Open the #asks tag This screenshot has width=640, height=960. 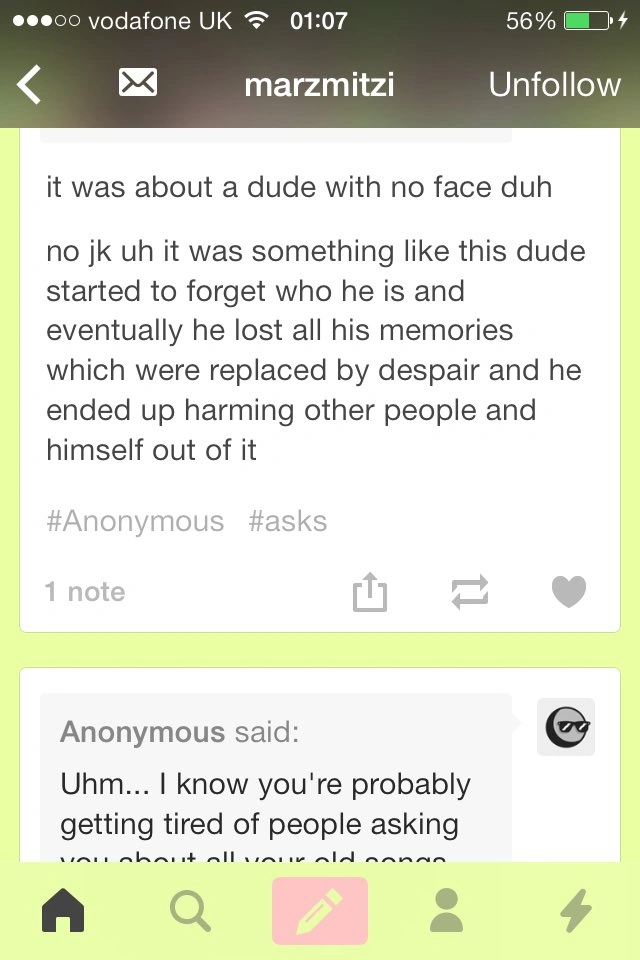coord(287,521)
